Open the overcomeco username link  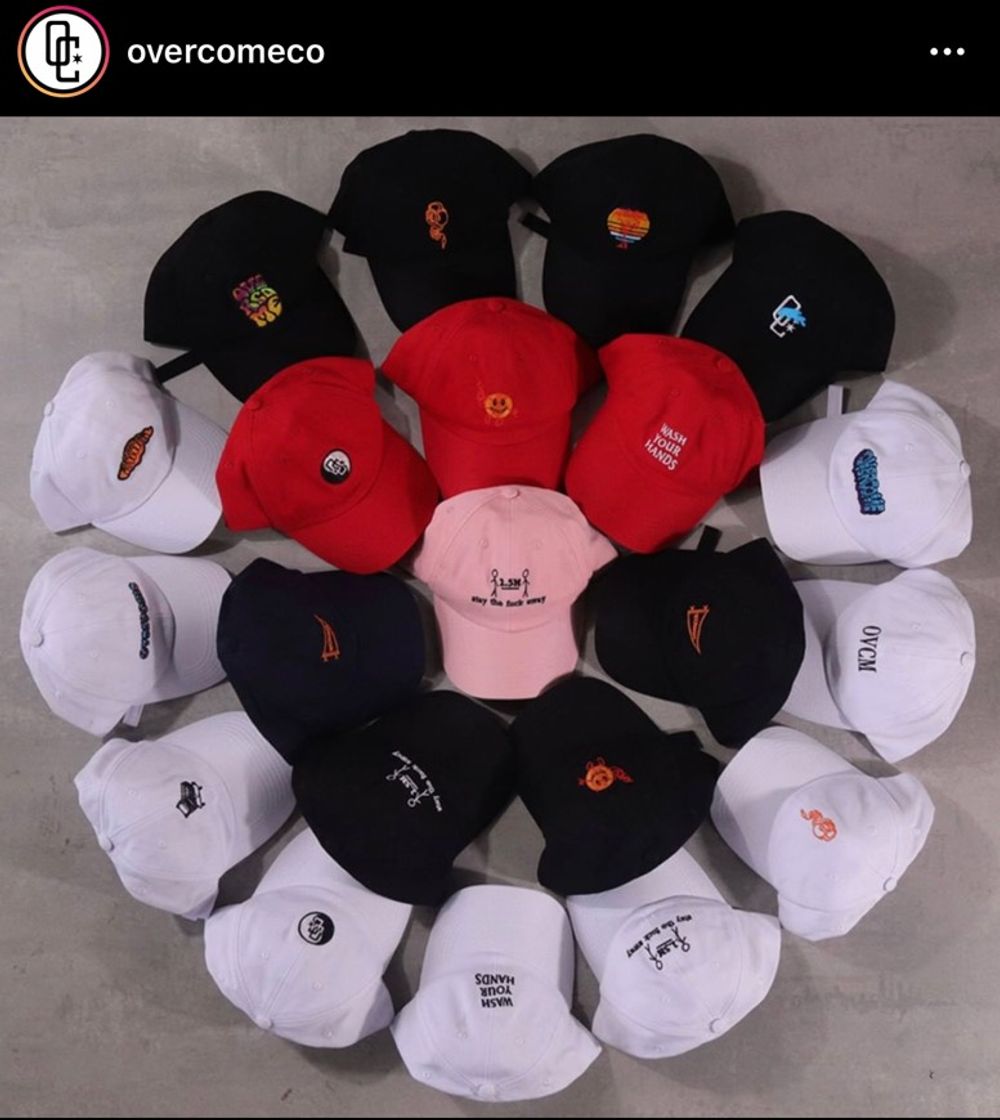coord(225,52)
